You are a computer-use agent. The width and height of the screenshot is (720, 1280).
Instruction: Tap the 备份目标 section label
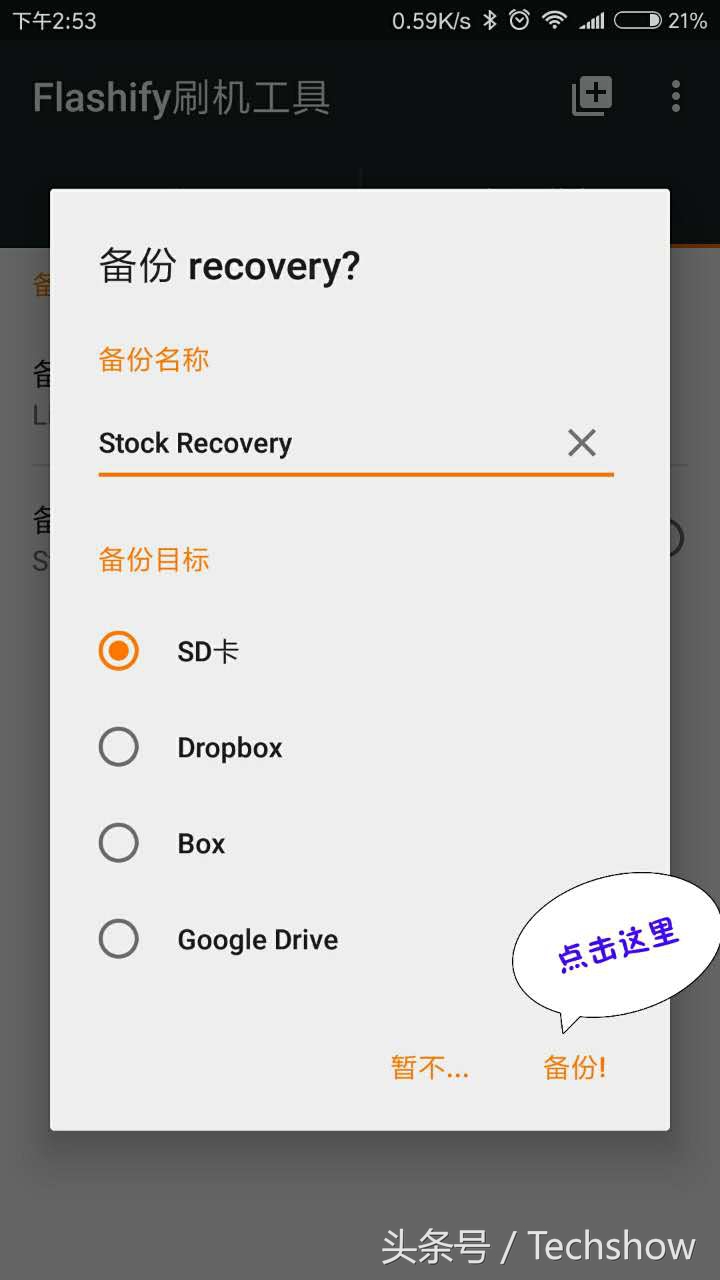click(153, 560)
